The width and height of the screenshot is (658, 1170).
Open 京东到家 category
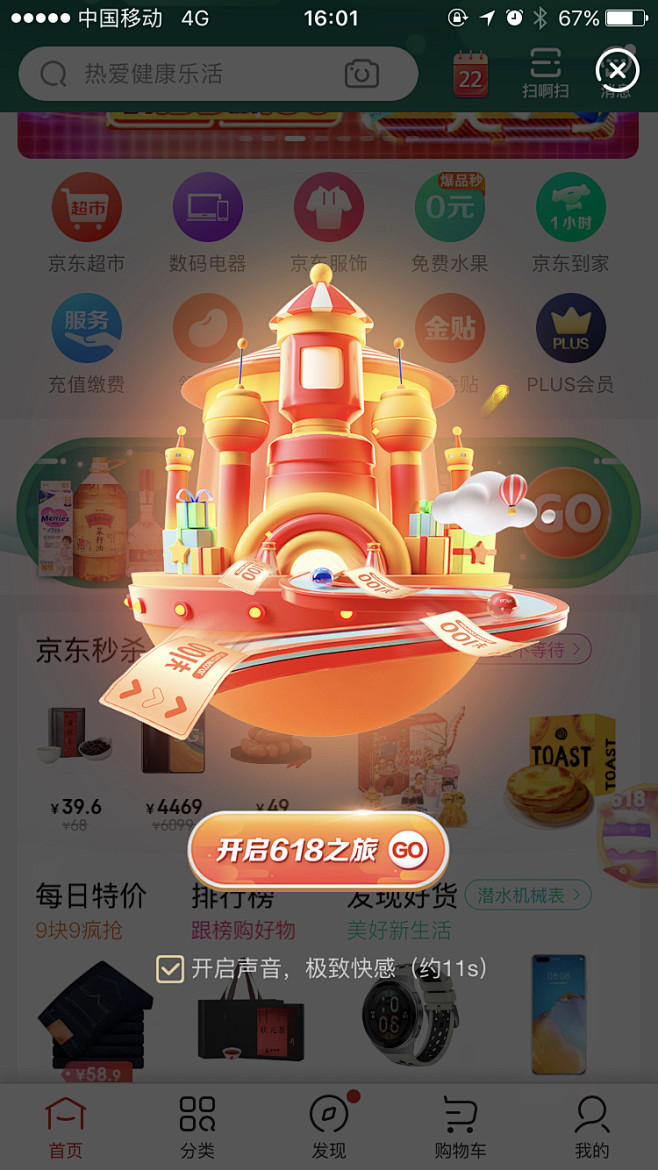point(571,222)
